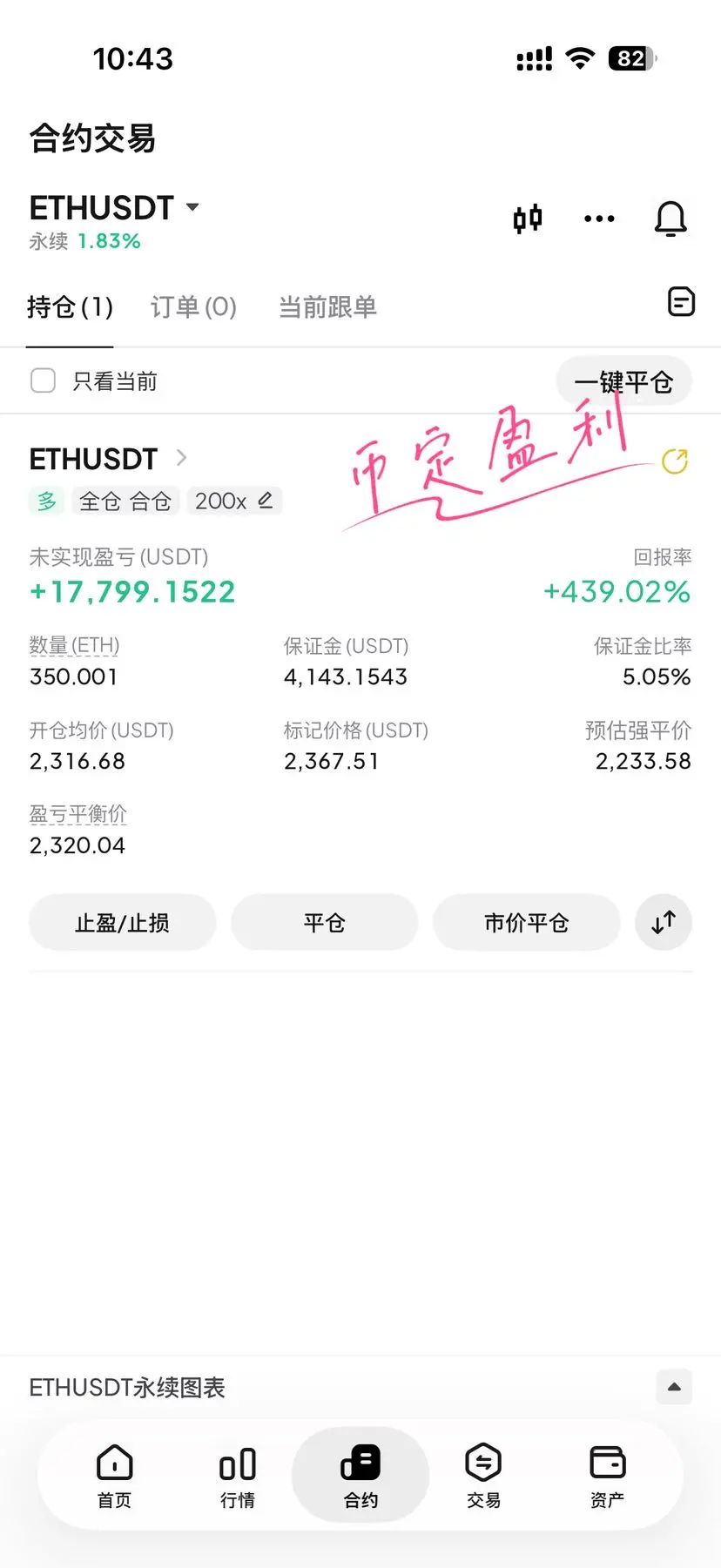721x1568 pixels.
Task: Set 止盈/止损 for the position
Action: pyautogui.click(x=122, y=923)
